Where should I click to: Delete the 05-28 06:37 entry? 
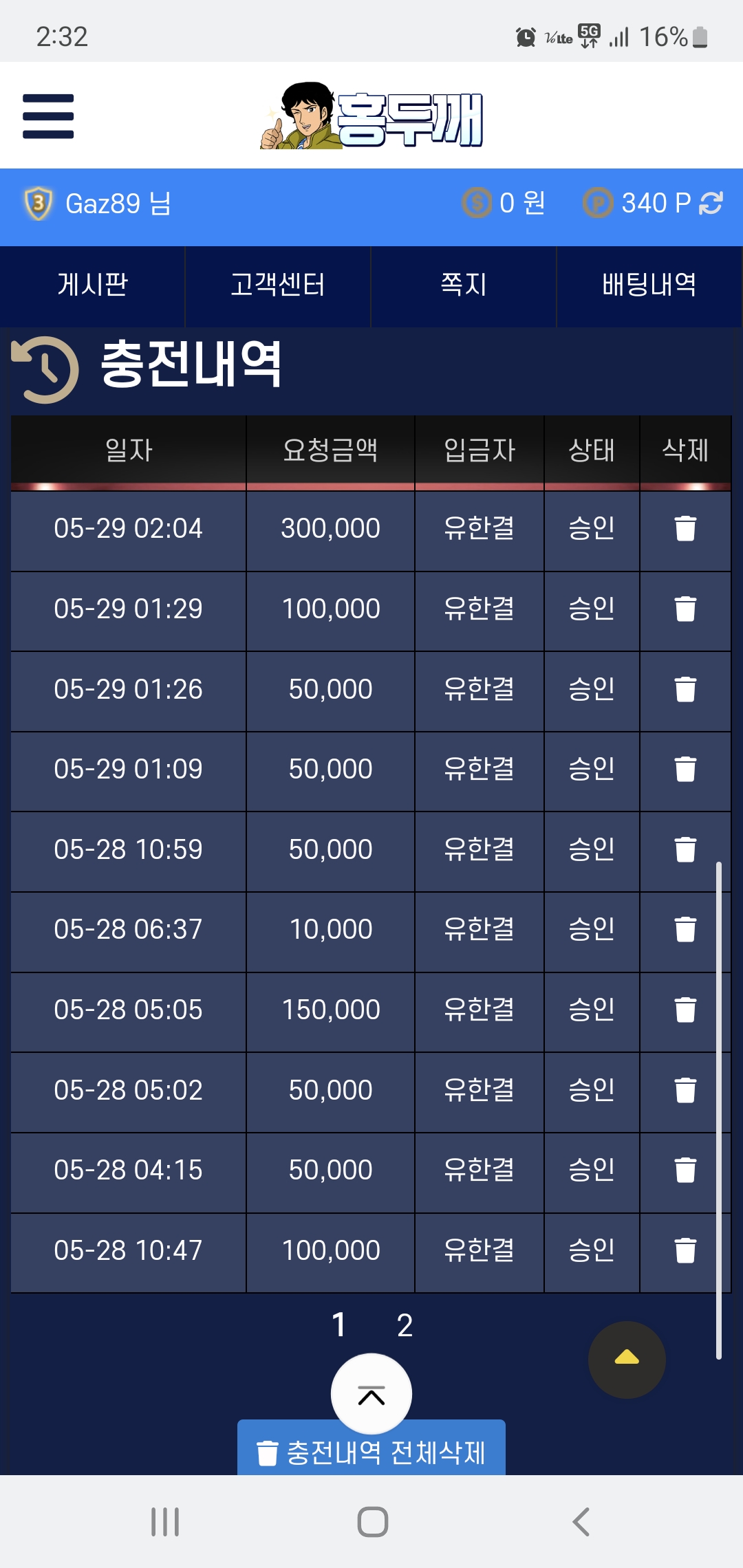point(685,929)
